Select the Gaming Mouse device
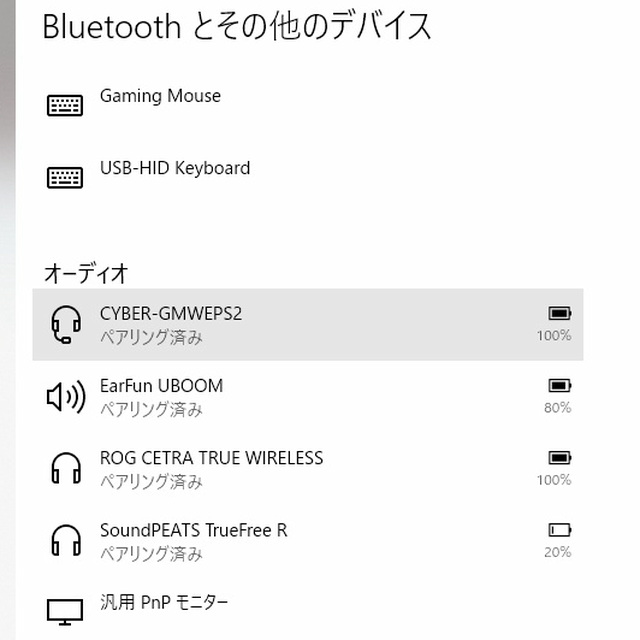 160,97
